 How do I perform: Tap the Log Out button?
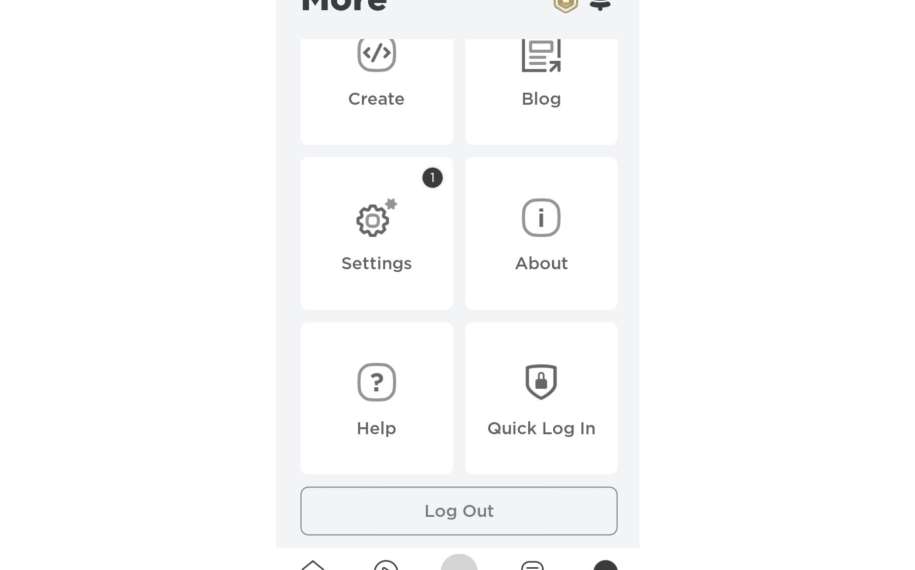coord(458,511)
